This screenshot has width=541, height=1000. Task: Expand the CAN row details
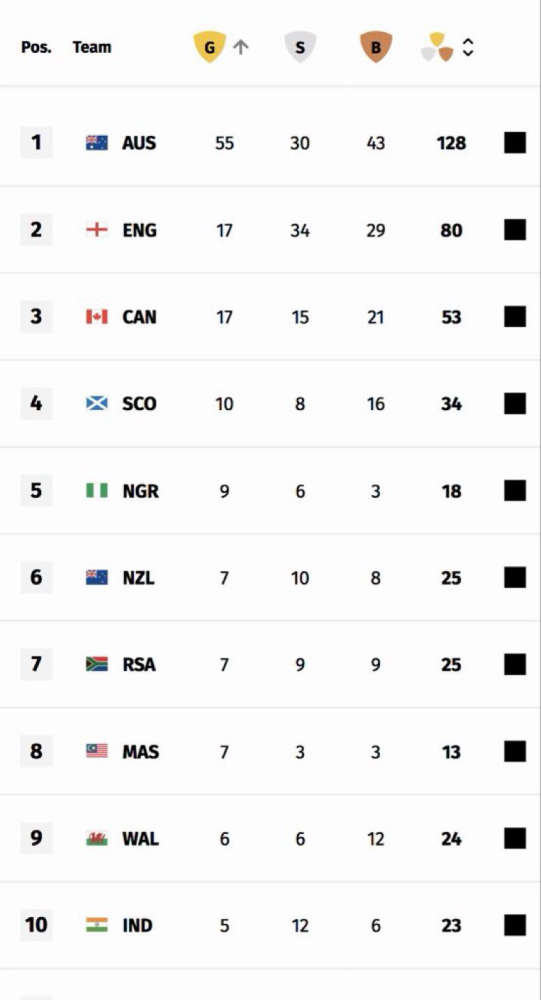515,316
